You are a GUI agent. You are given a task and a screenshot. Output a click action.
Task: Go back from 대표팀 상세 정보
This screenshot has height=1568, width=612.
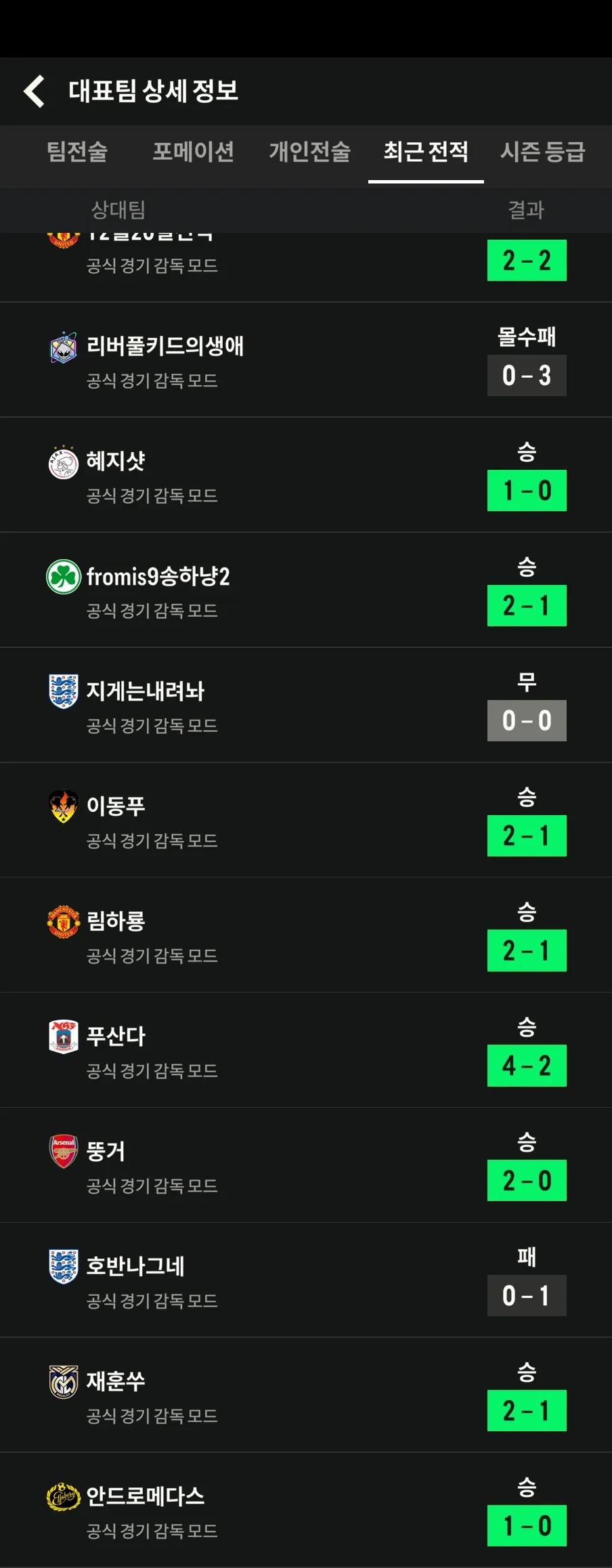coord(34,91)
